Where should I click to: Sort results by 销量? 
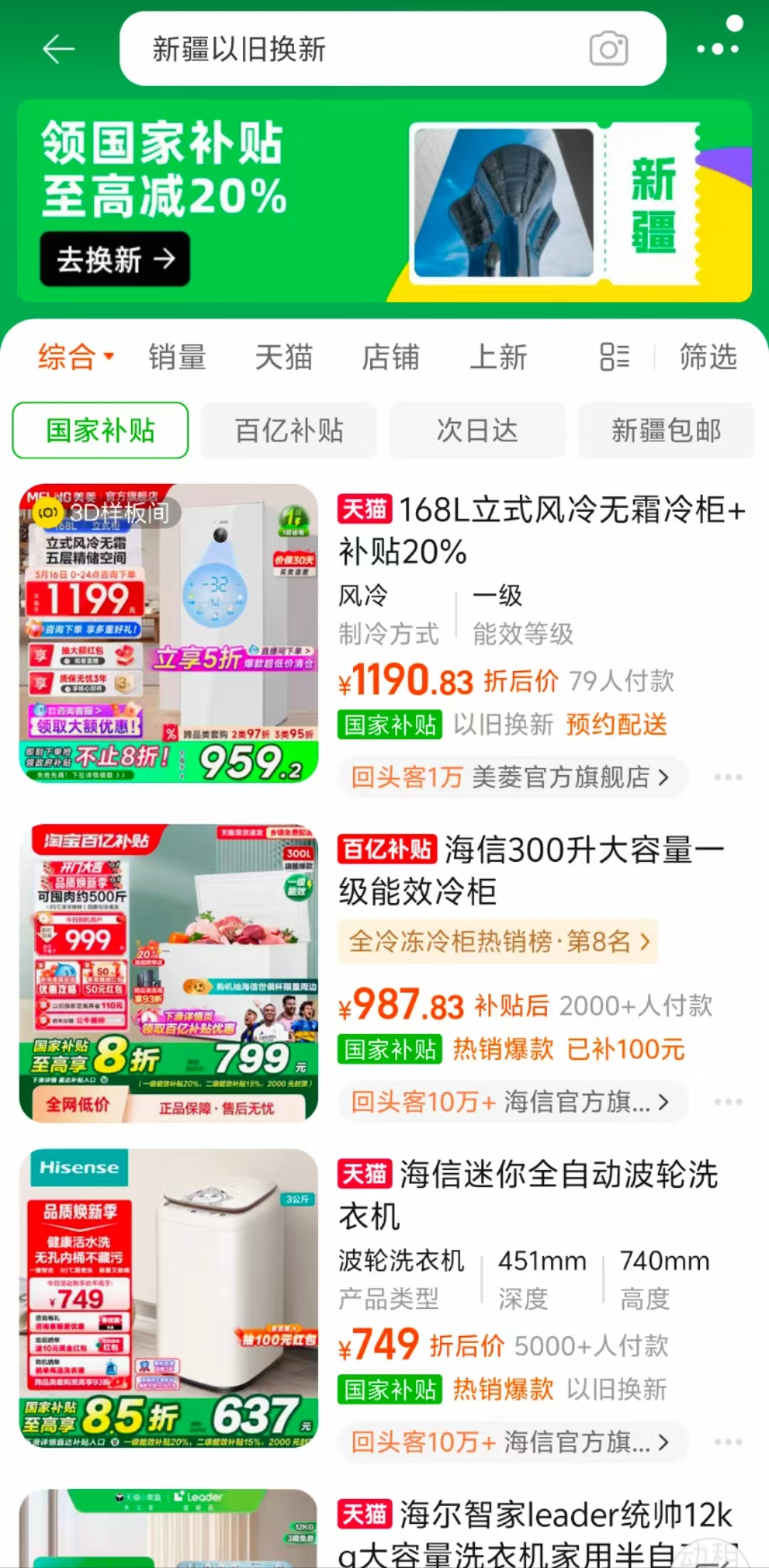[177, 357]
